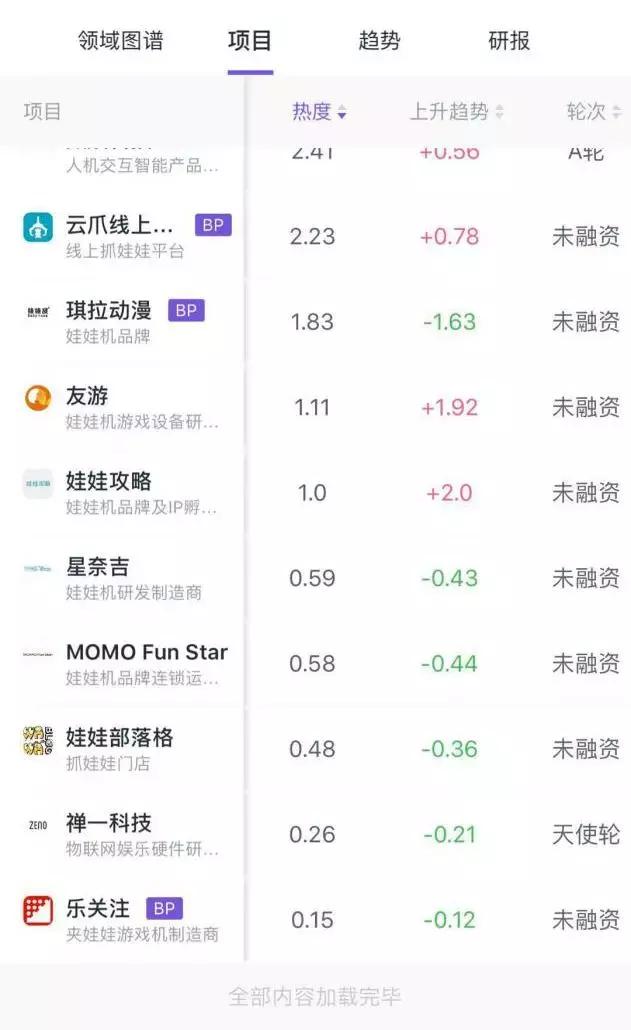Switch to the 领域图谱 tab
This screenshot has height=1030, width=631.
[x=120, y=41]
